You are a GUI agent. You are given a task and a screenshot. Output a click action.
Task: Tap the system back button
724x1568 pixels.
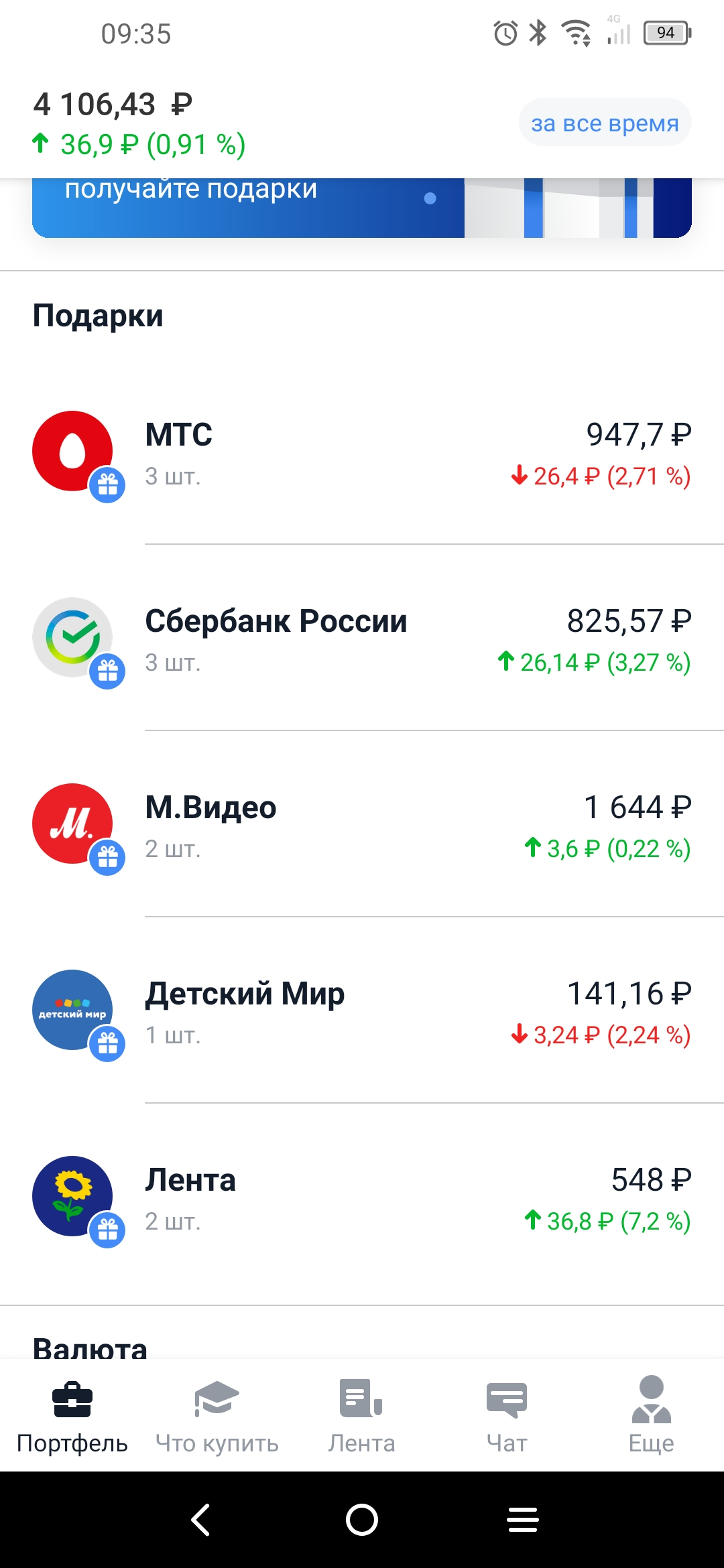pos(200,1519)
